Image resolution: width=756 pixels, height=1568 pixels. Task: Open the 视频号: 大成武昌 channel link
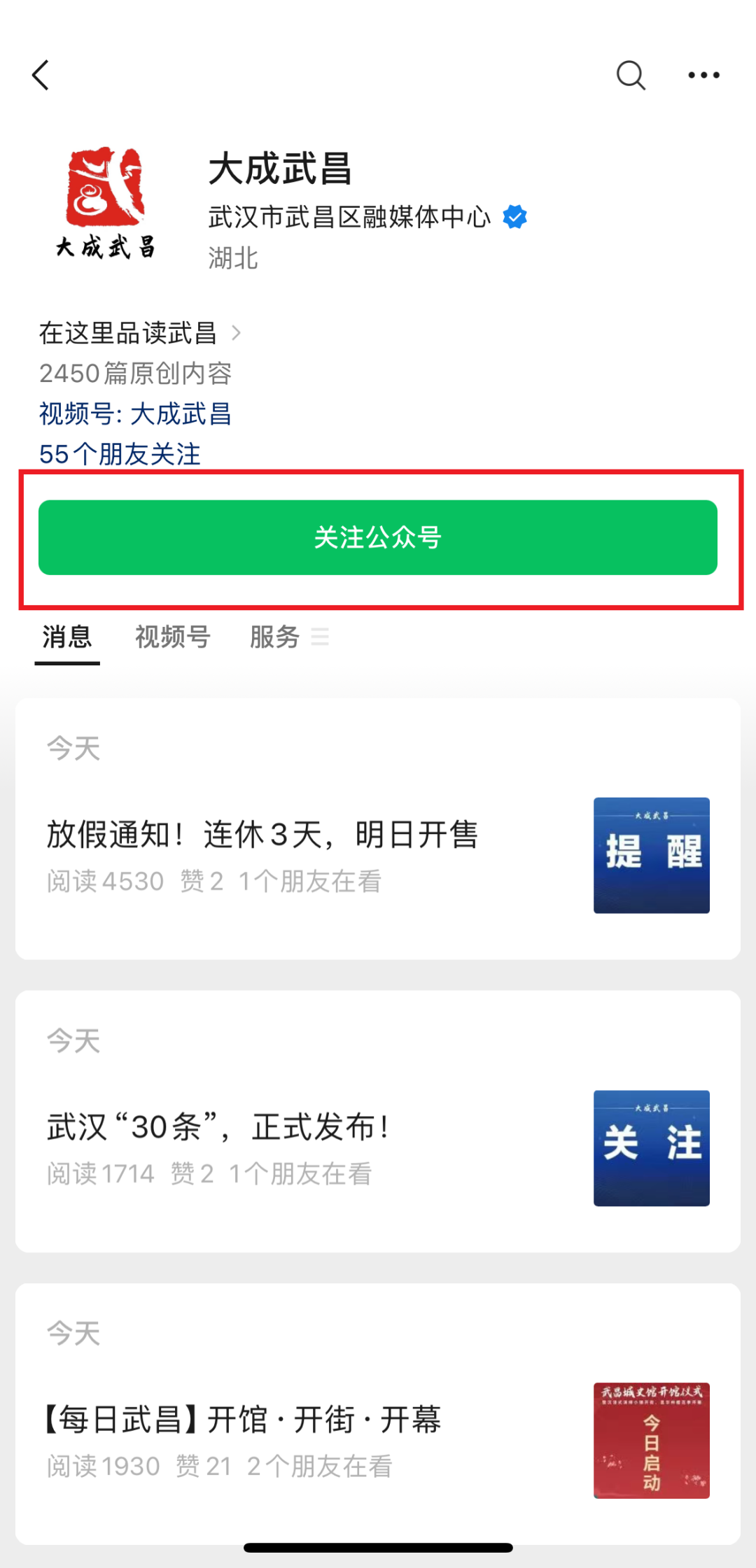coord(135,414)
